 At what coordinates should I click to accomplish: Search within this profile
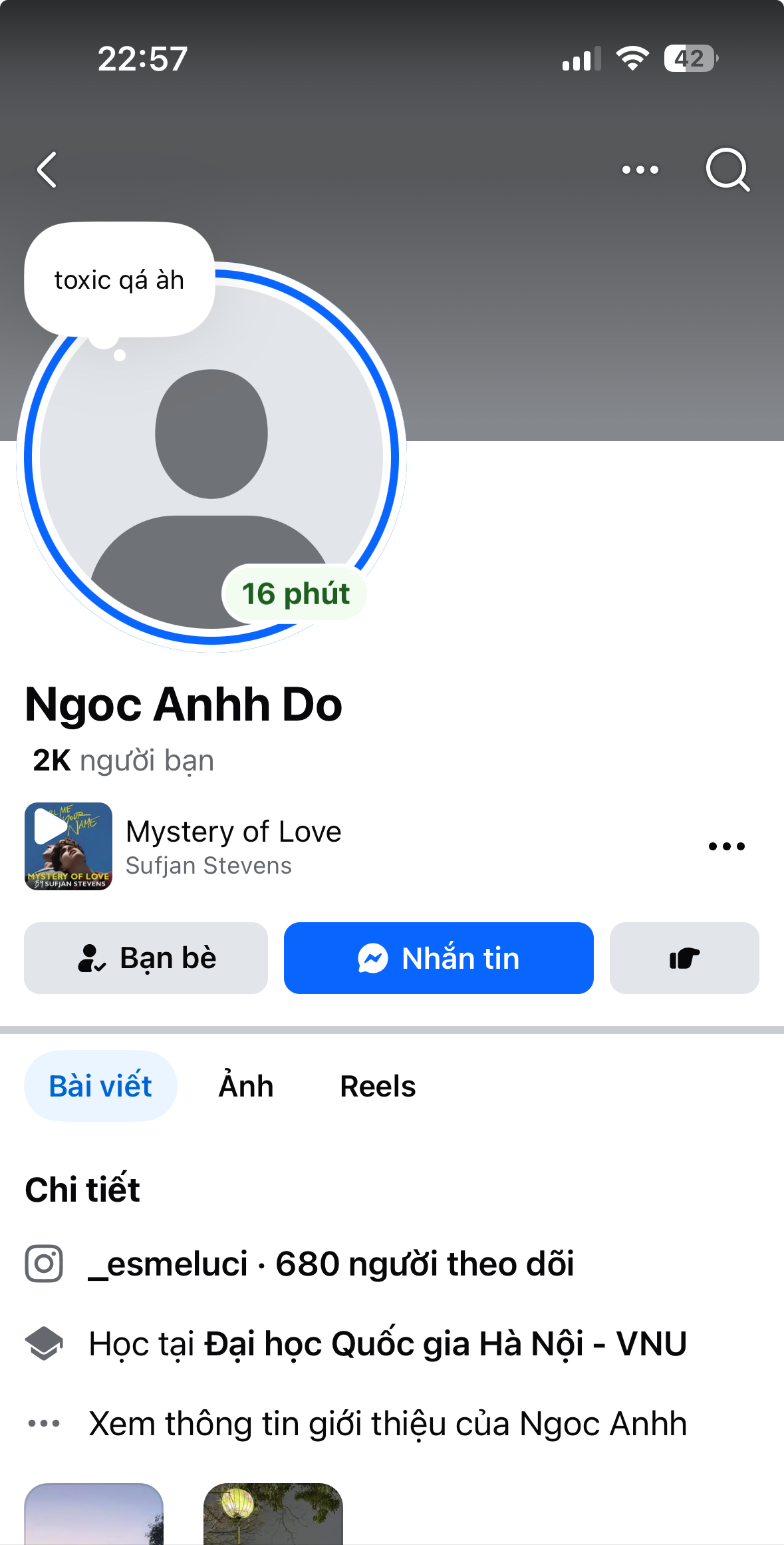click(727, 170)
